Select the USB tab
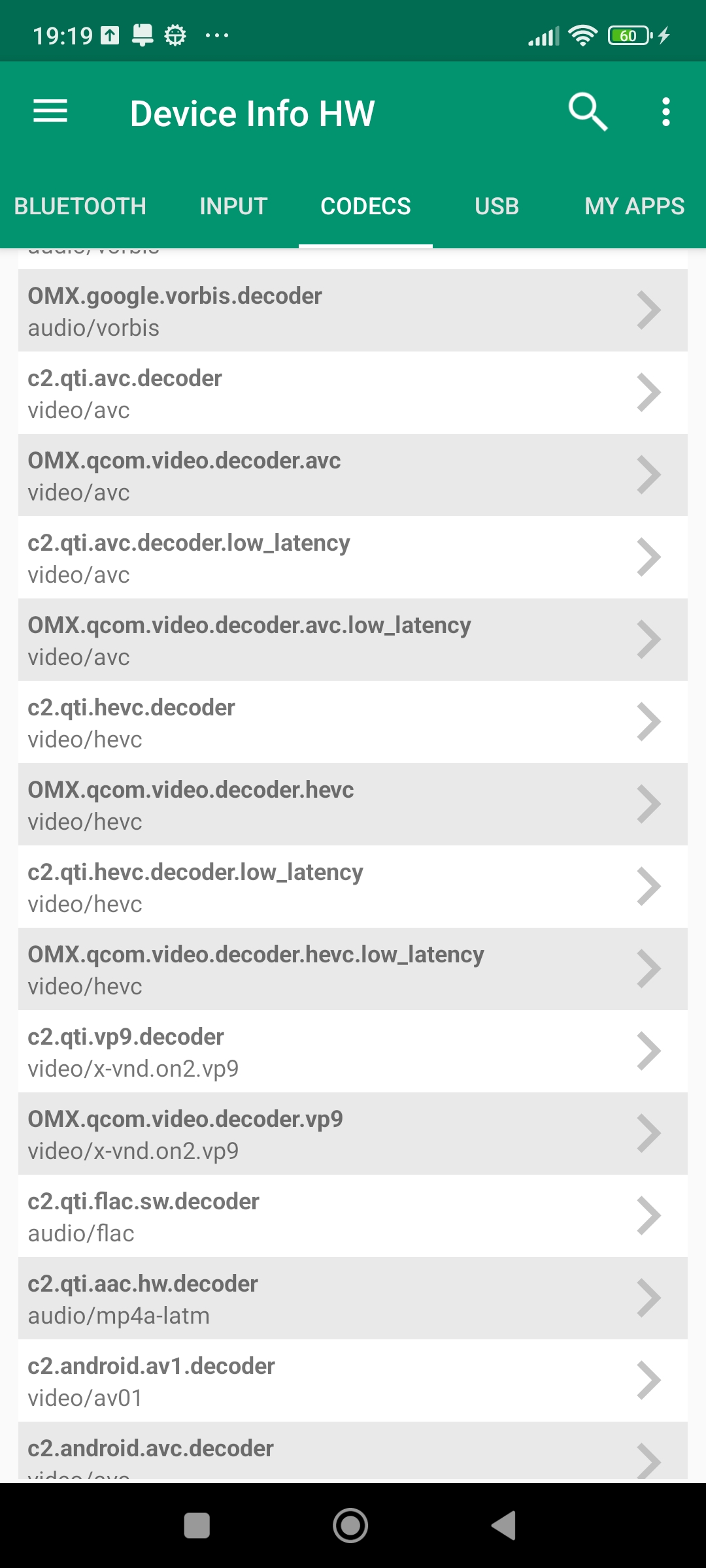Screen dimensions: 706x1568 497,206
